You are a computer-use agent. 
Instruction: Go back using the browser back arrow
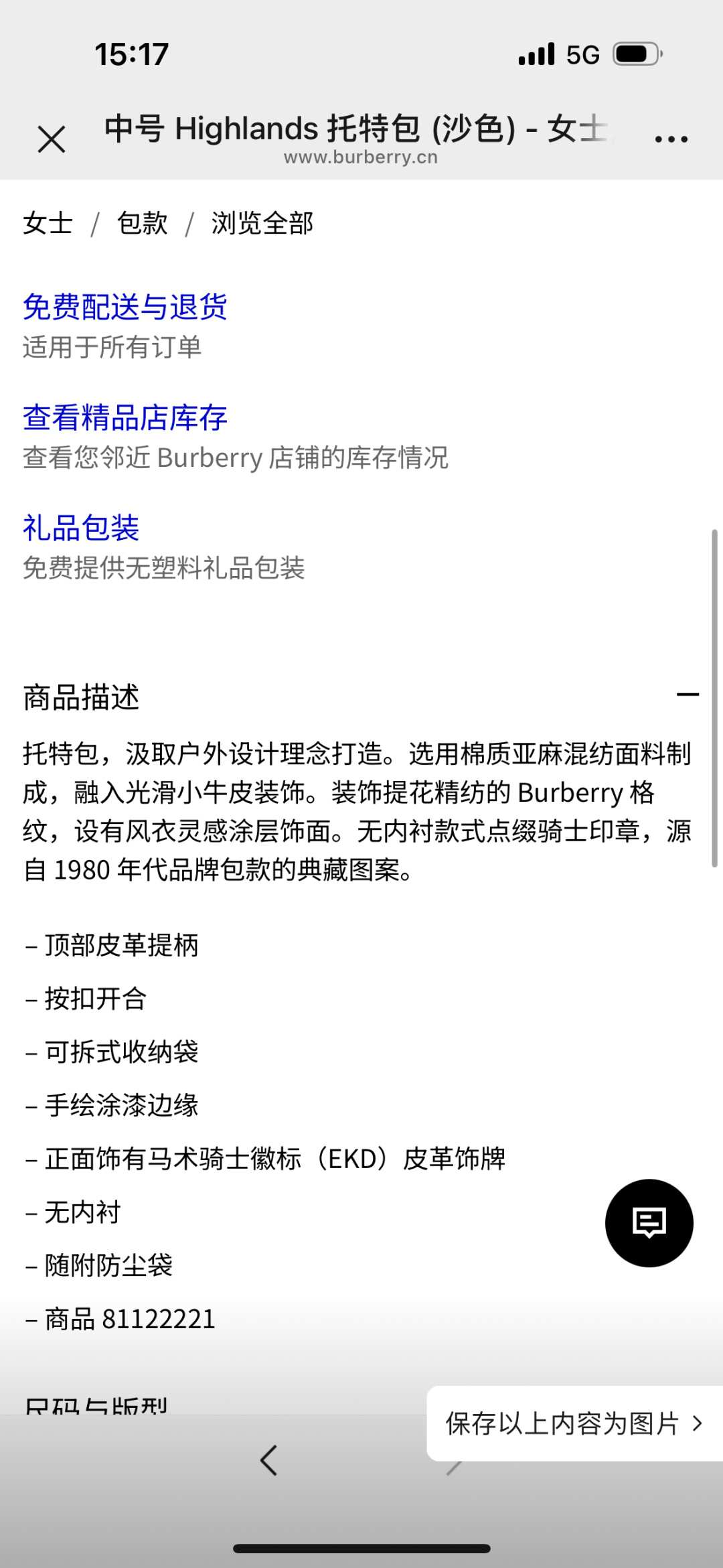[269, 1460]
